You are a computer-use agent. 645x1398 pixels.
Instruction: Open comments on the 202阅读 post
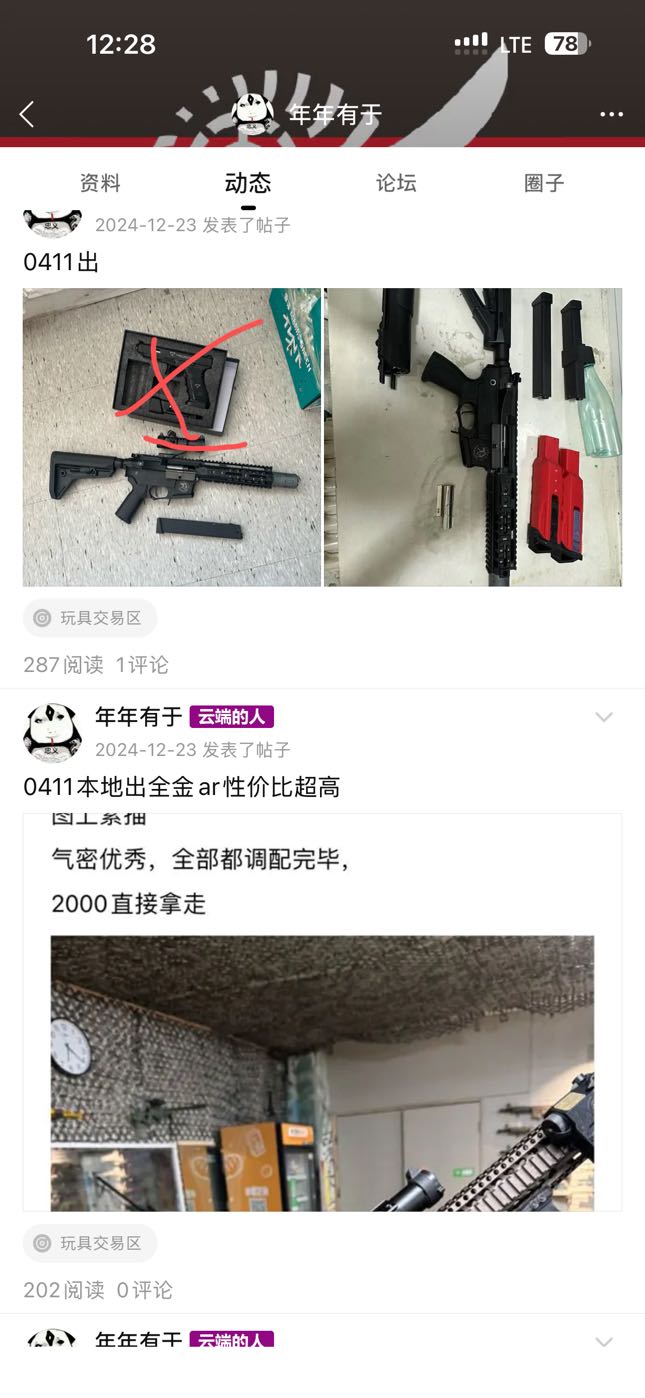144,1290
